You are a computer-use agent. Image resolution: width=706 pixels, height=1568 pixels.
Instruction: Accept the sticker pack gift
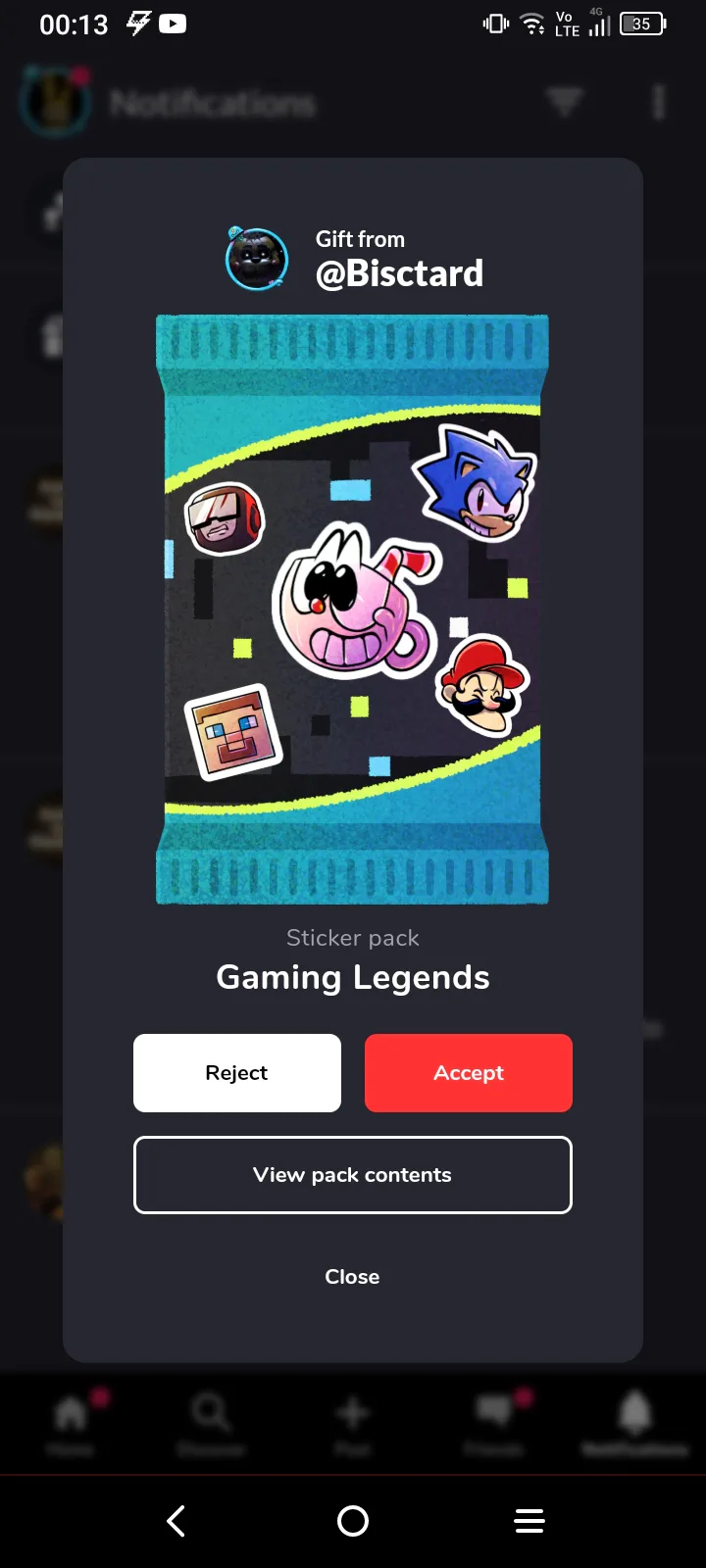[x=469, y=1072]
